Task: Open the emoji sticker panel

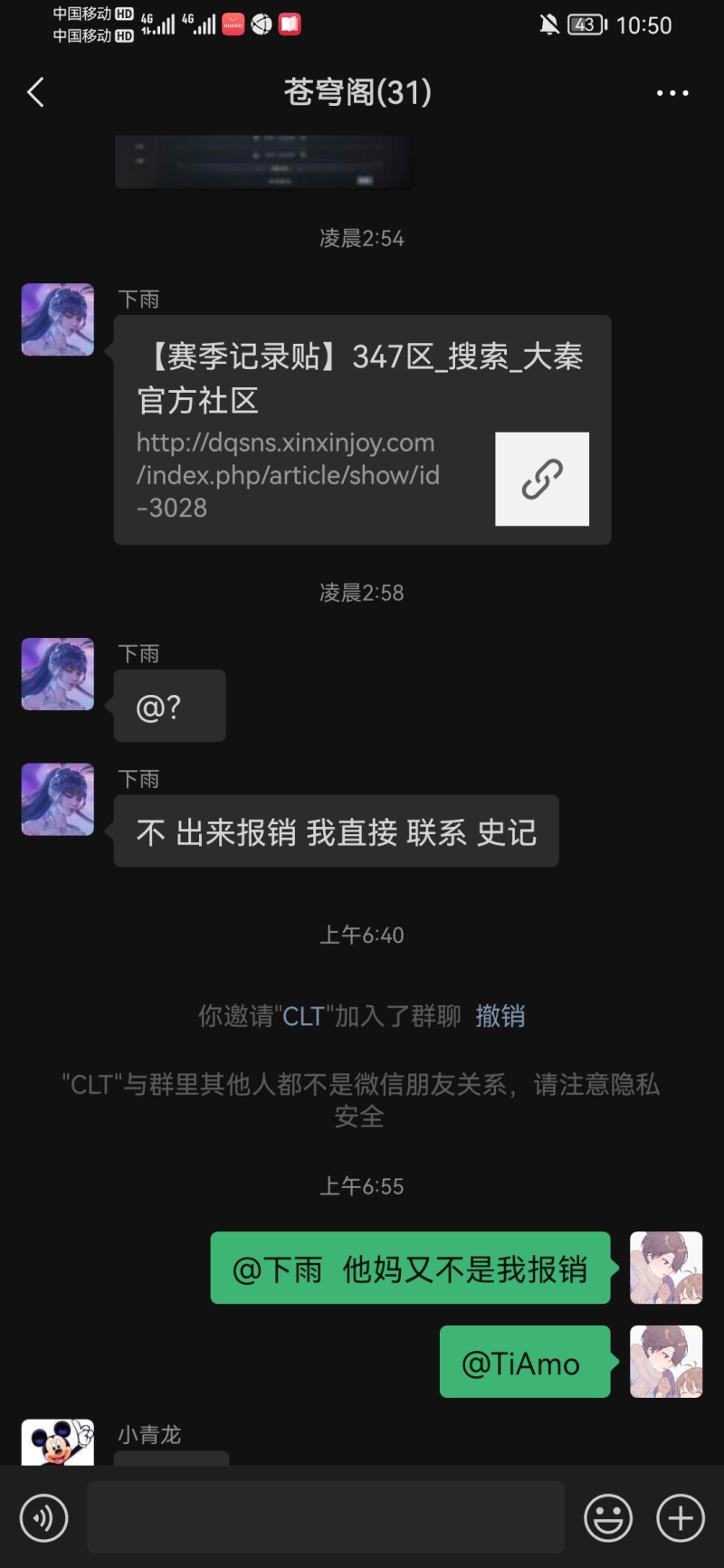Action: [608, 1517]
